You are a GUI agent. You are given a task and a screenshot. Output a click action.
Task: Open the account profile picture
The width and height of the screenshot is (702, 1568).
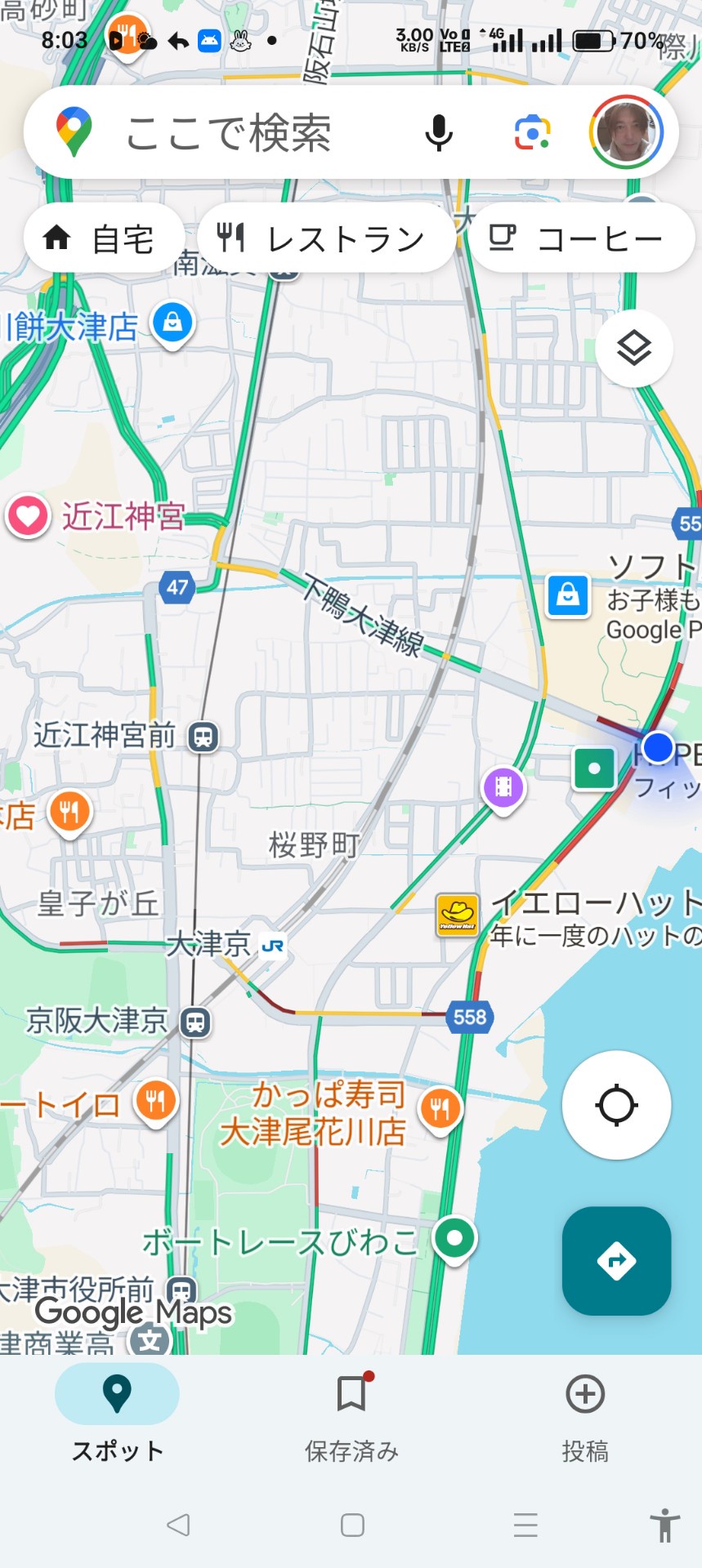point(626,132)
